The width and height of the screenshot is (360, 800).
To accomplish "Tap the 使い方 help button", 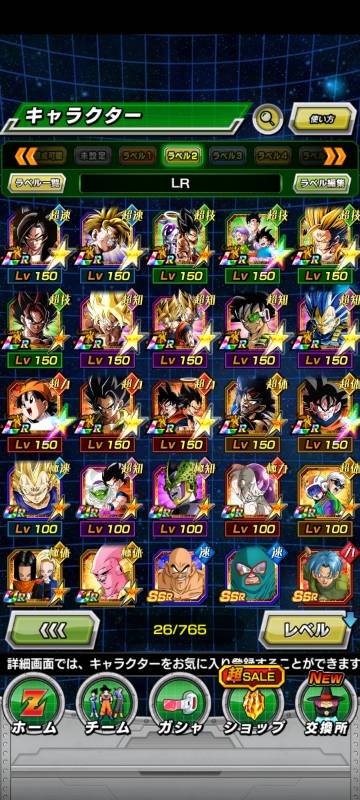I will pos(322,119).
